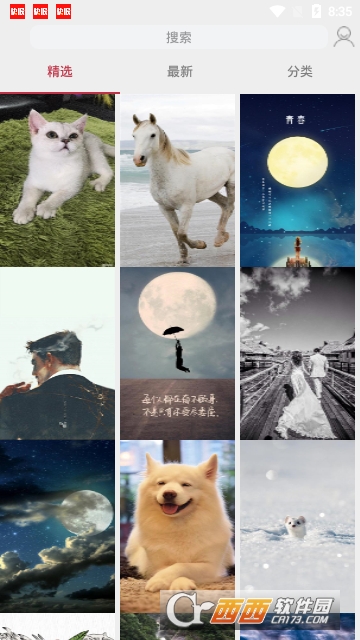
Task: Tap the 搜索 search box
Action: pyautogui.click(x=179, y=37)
